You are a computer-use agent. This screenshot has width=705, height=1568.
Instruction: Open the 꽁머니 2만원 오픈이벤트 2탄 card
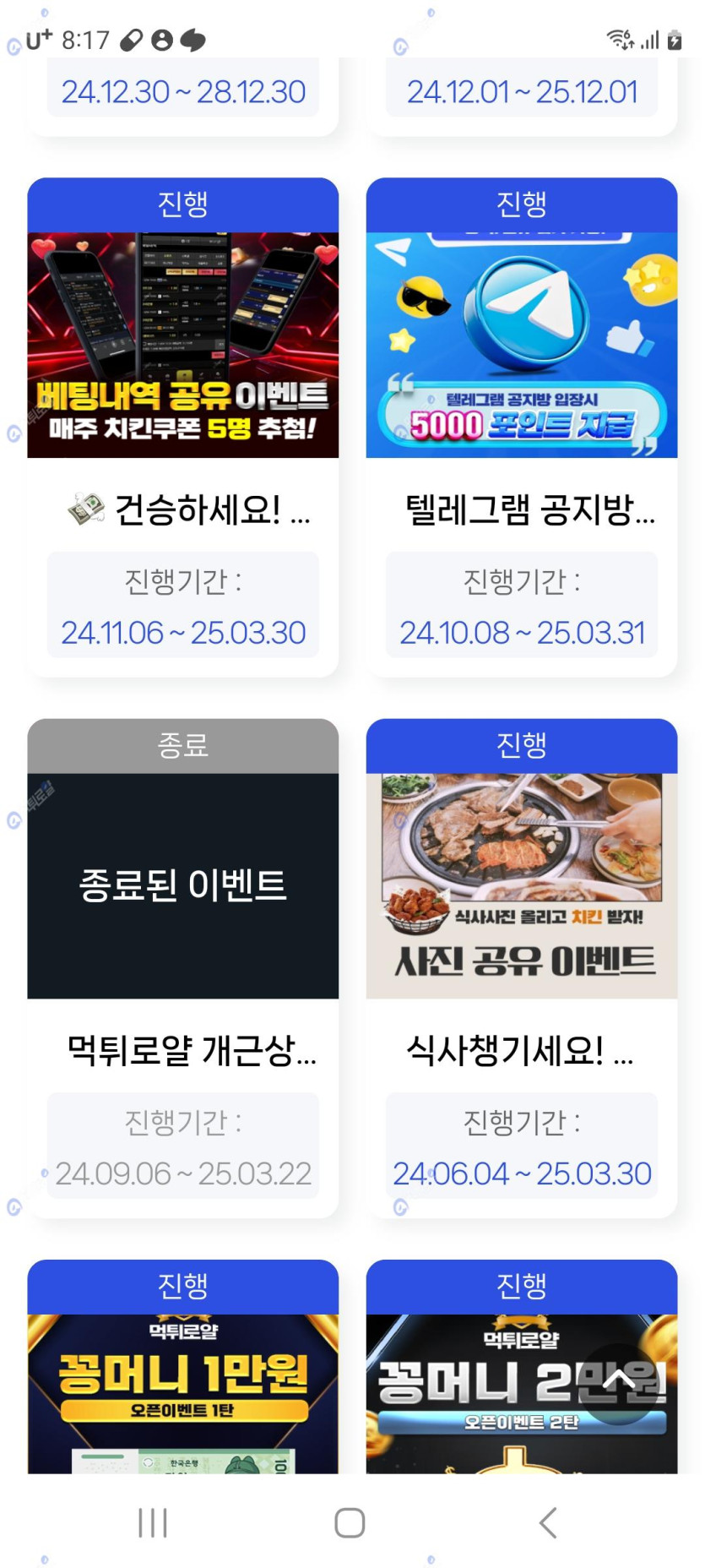tap(521, 1366)
